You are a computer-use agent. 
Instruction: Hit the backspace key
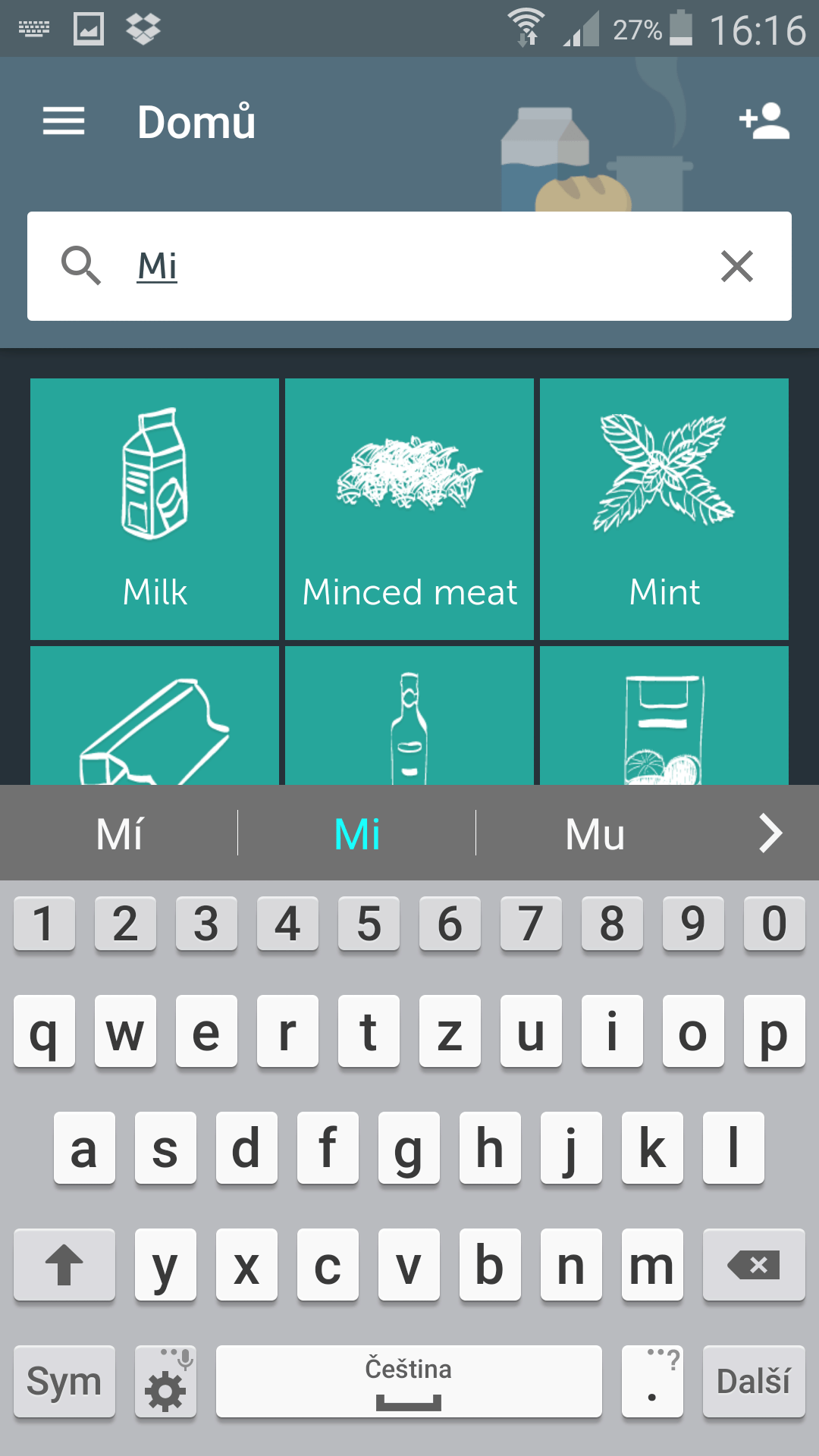(x=754, y=1264)
